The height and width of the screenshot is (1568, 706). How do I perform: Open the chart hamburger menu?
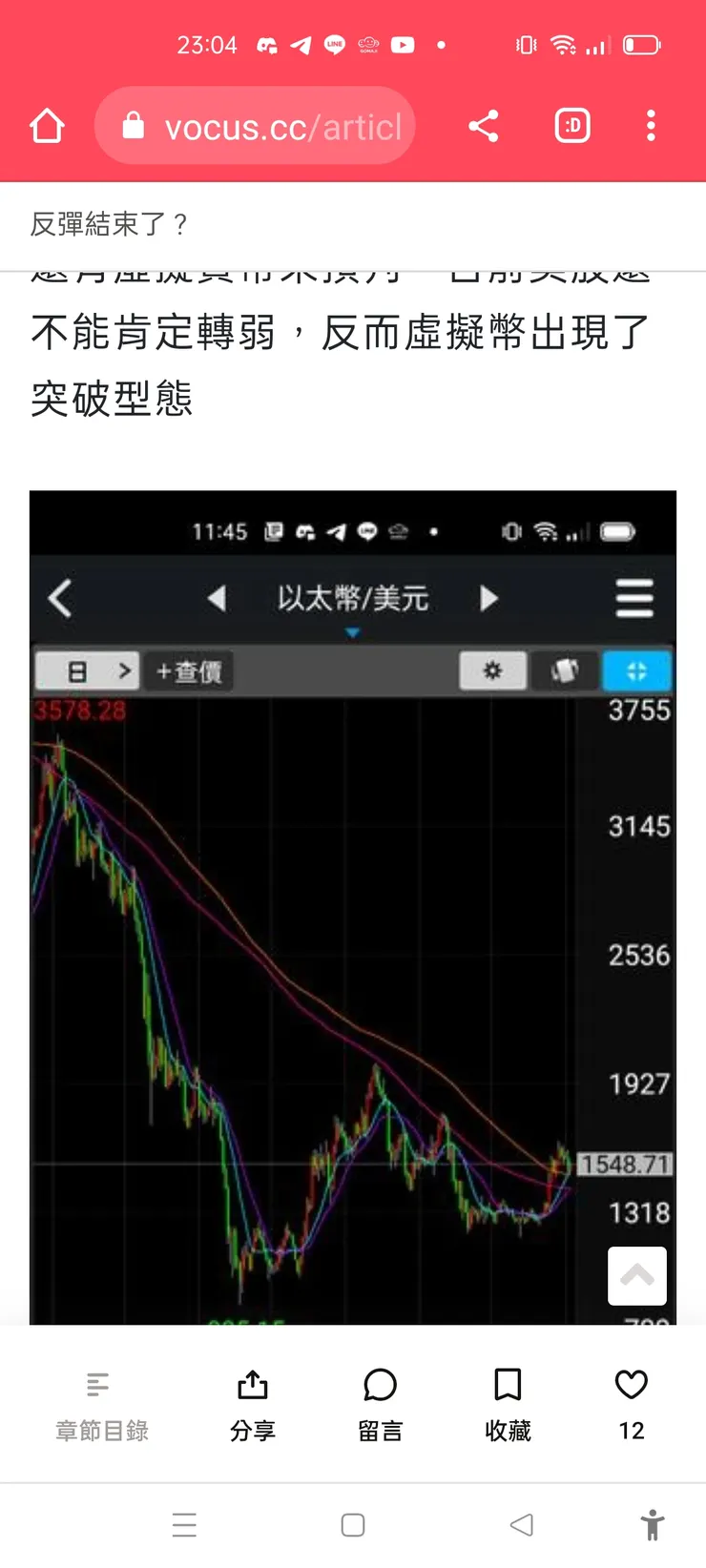(634, 598)
